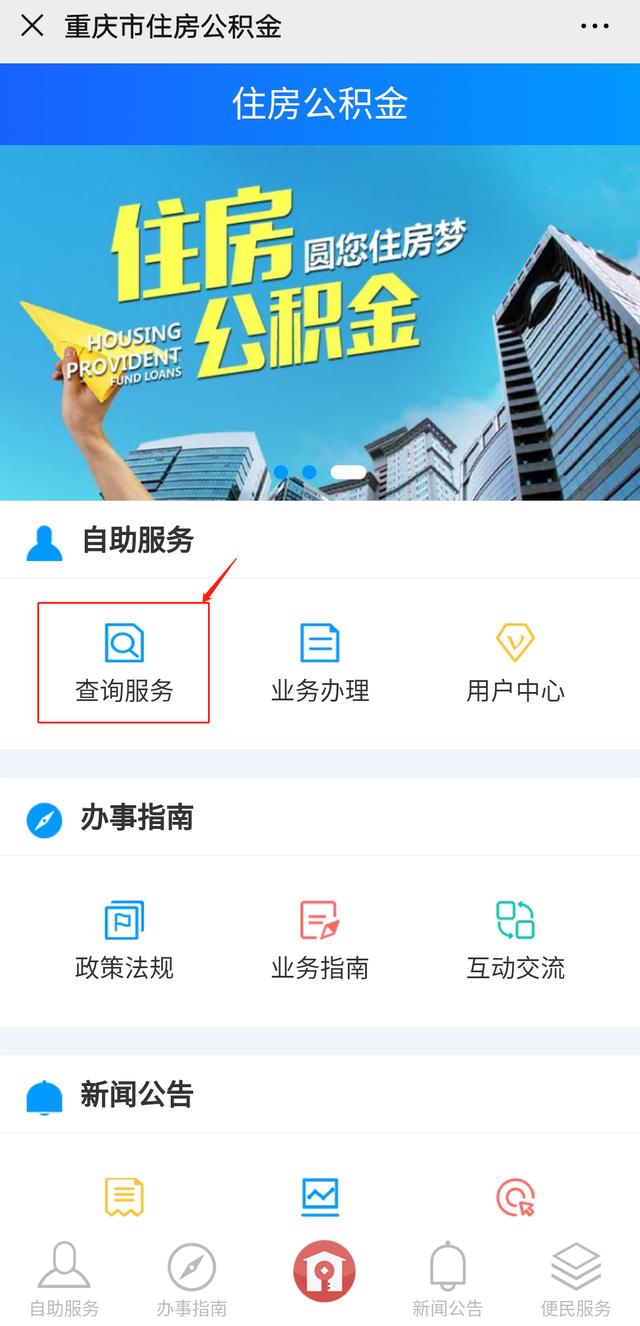Viewport: 640px width, 1326px height.
Task: Open 业务办理
Action: point(320,662)
